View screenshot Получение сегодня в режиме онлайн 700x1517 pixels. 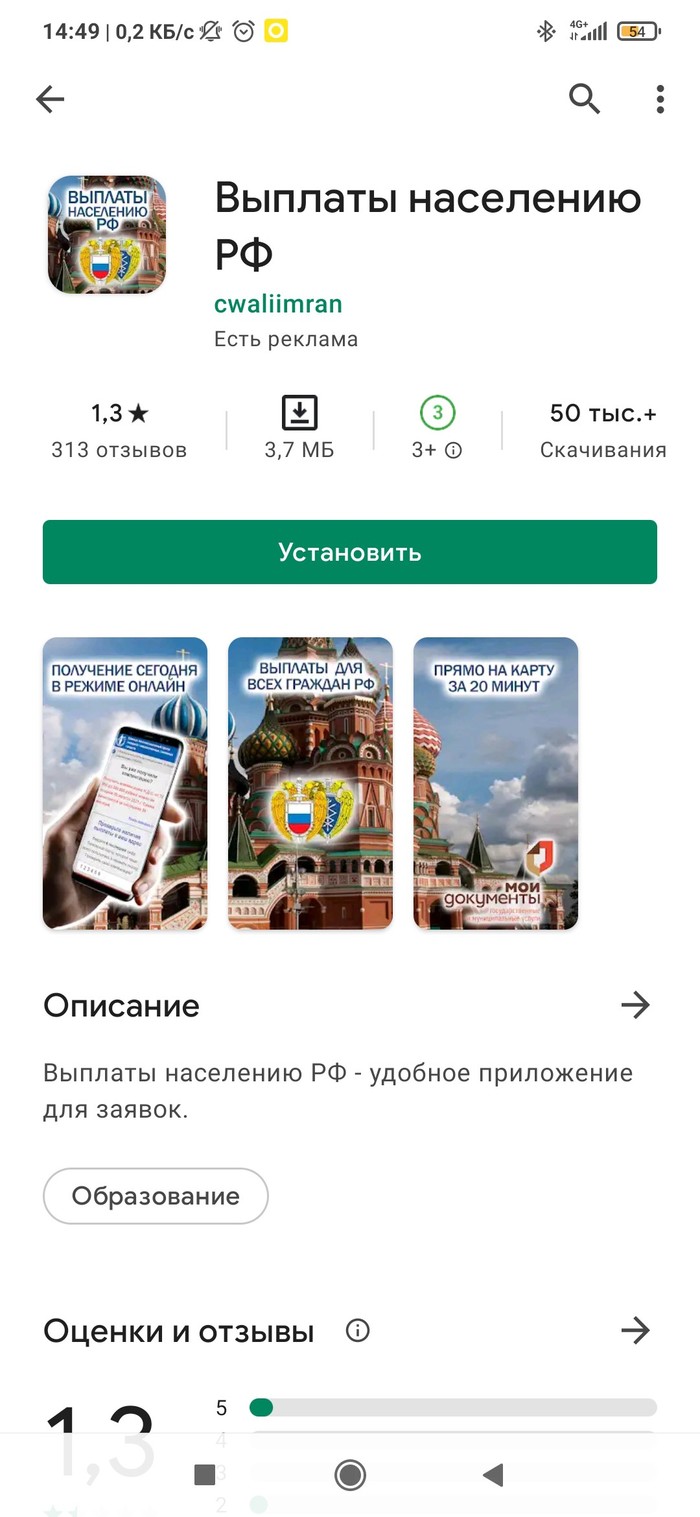tap(125, 783)
